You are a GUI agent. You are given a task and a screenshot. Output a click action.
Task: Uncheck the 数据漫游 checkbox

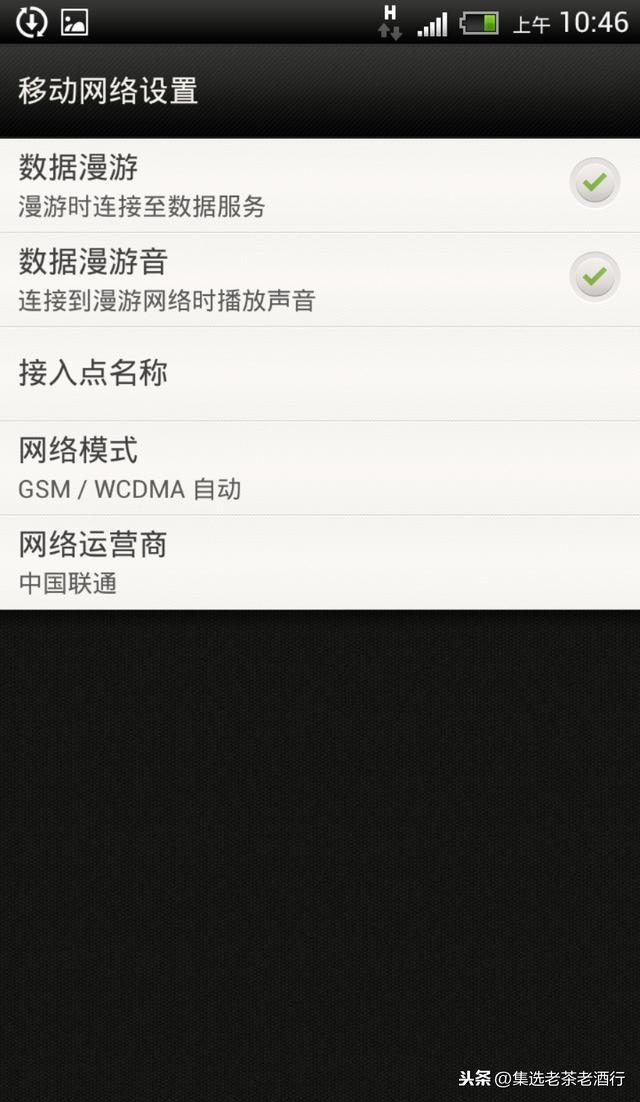(594, 183)
